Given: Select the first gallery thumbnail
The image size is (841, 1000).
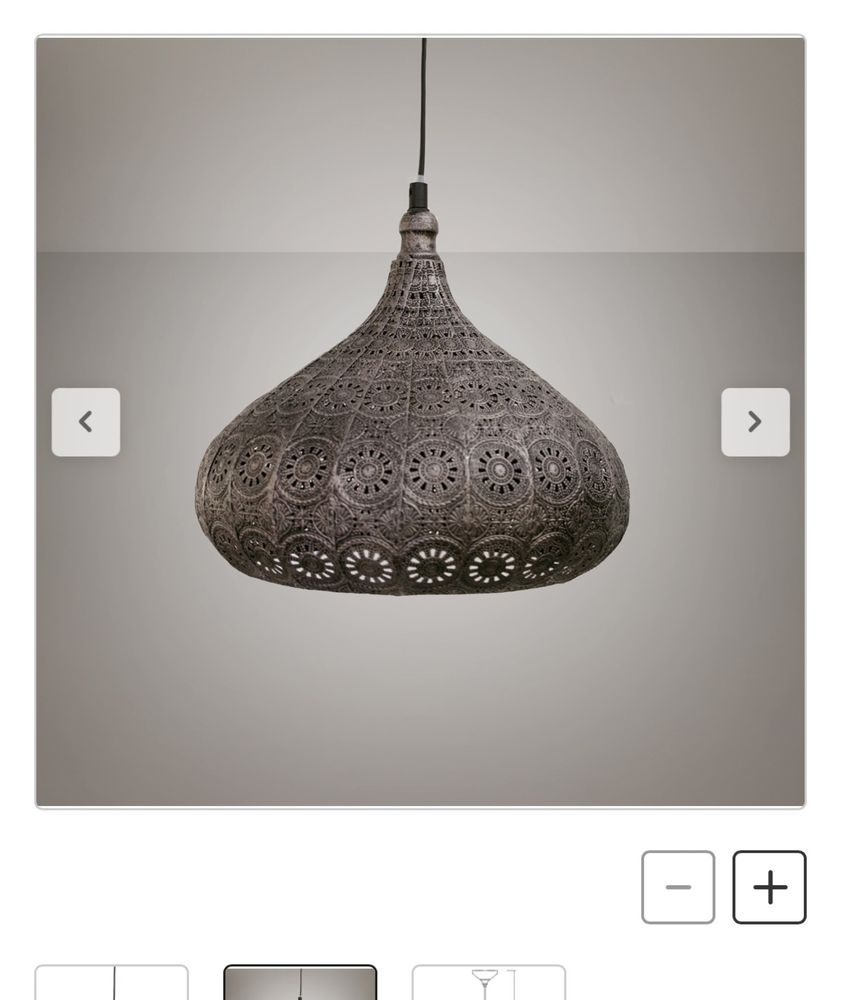Looking at the screenshot, I should (112, 983).
